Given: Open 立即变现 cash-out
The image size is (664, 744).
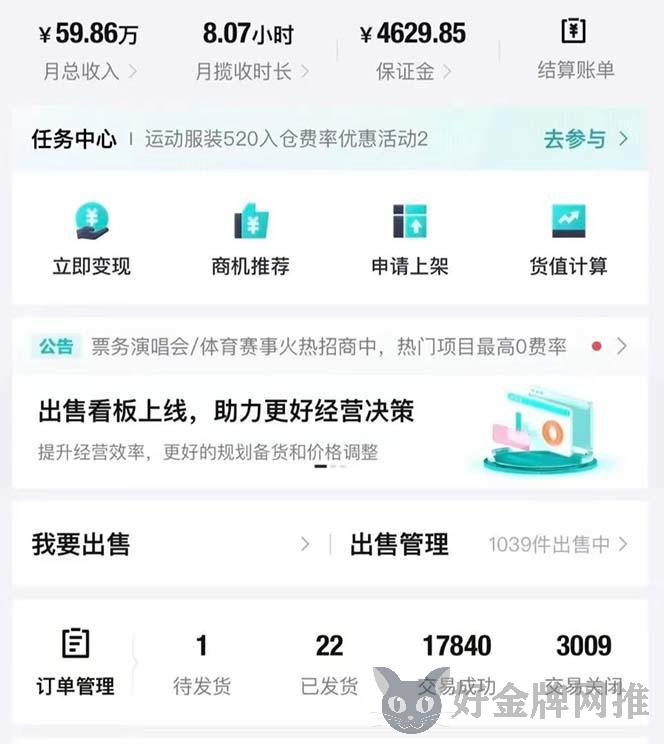Looking at the screenshot, I should click(92, 240).
